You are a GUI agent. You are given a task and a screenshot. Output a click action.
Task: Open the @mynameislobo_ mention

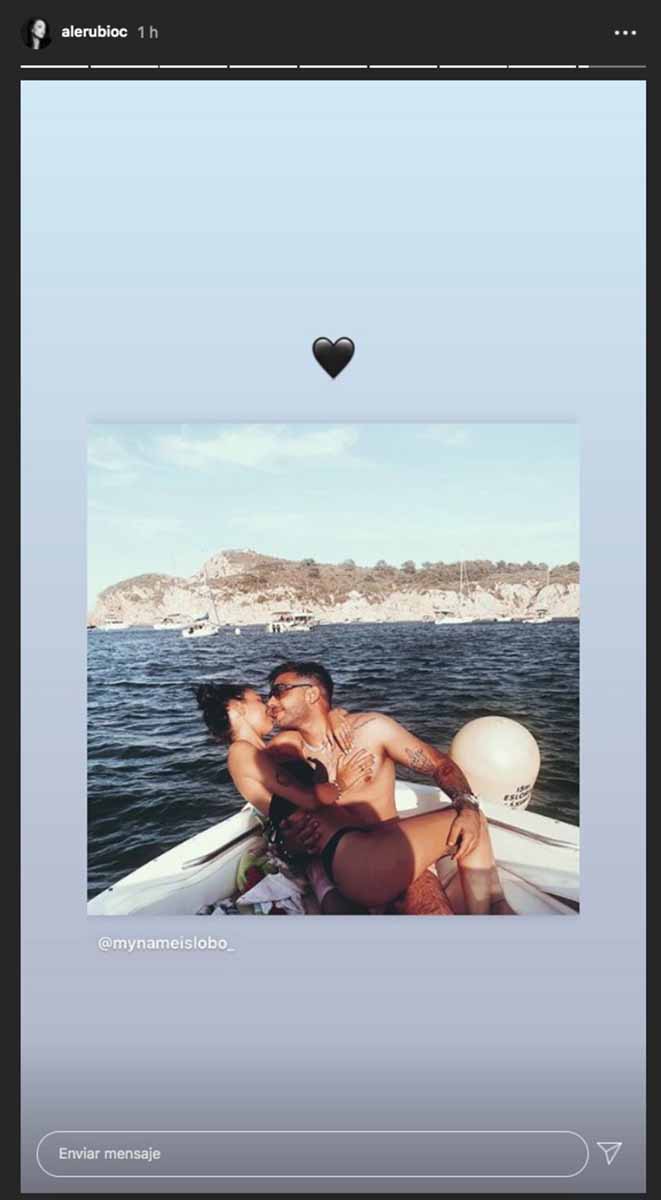pyautogui.click(x=167, y=943)
